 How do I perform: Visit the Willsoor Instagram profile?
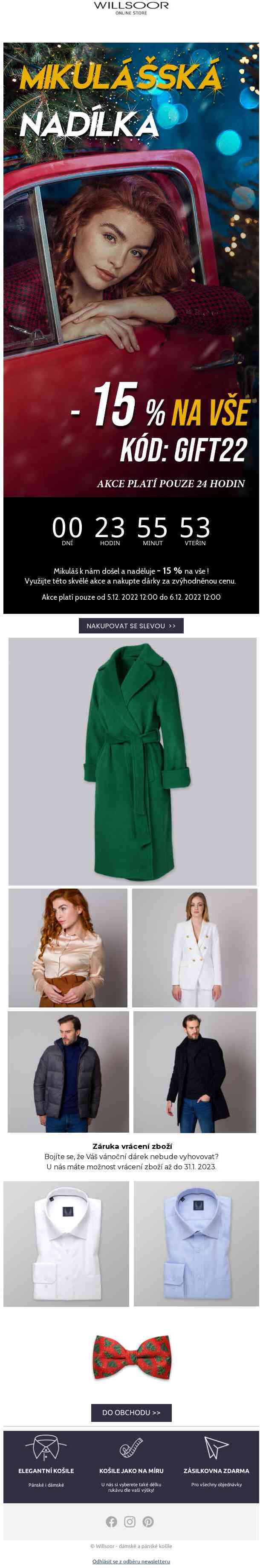tap(130, 1521)
